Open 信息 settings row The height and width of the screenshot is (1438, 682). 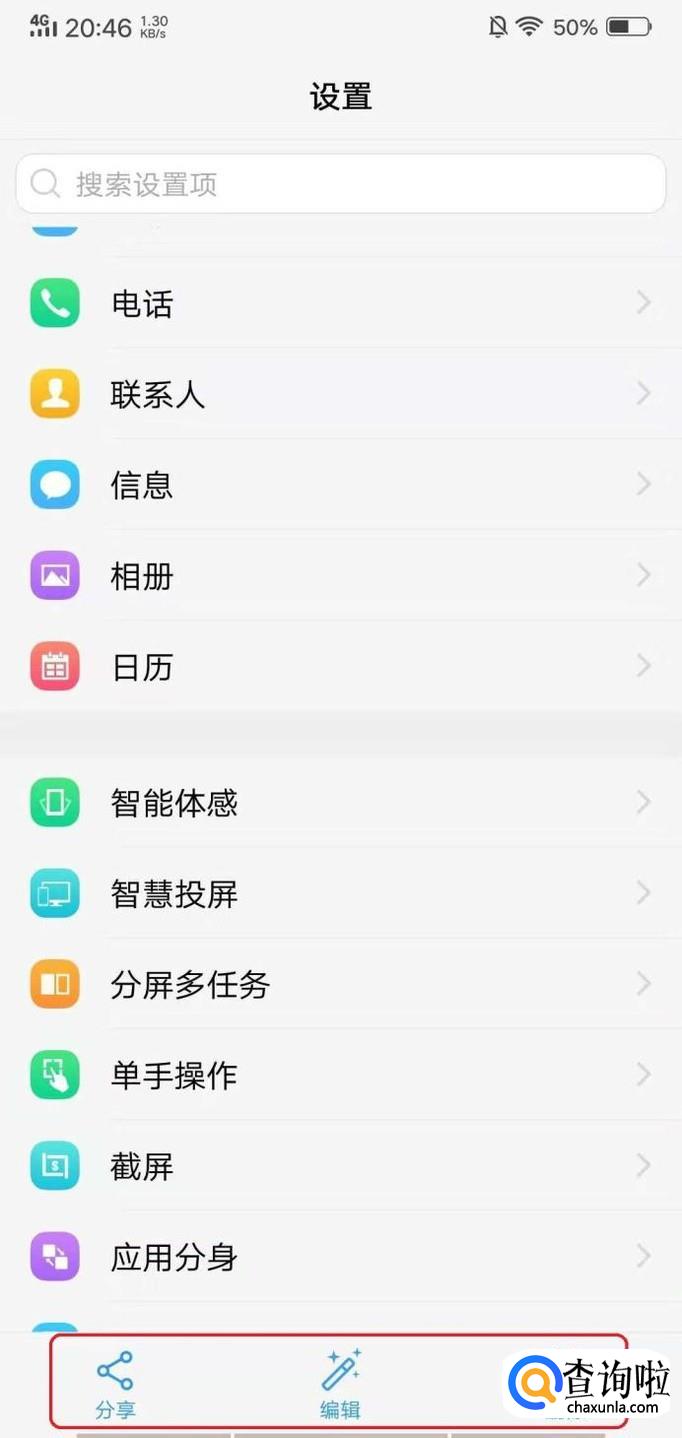[340, 486]
